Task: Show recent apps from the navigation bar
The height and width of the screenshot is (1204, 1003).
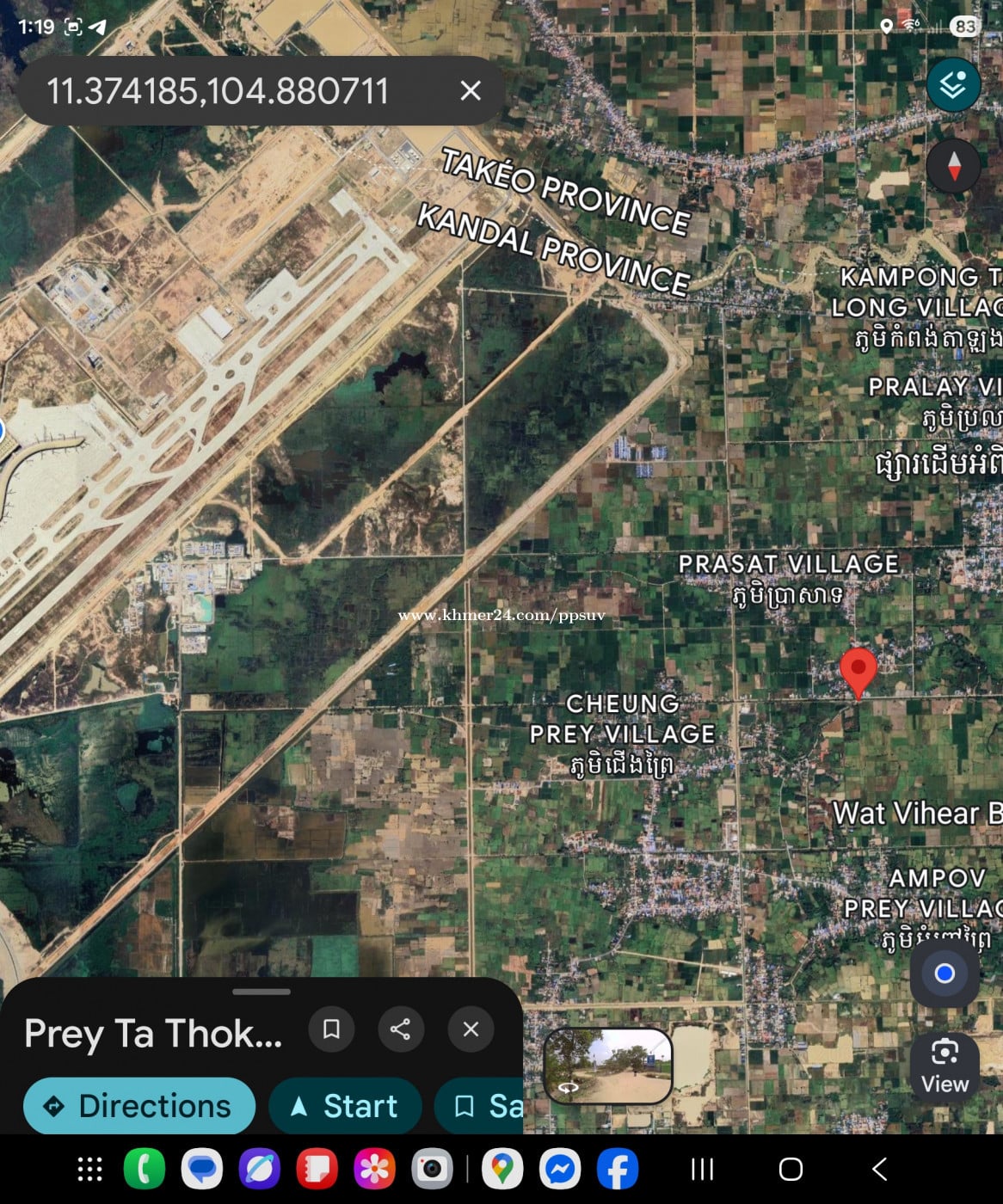Action: pos(703,1169)
